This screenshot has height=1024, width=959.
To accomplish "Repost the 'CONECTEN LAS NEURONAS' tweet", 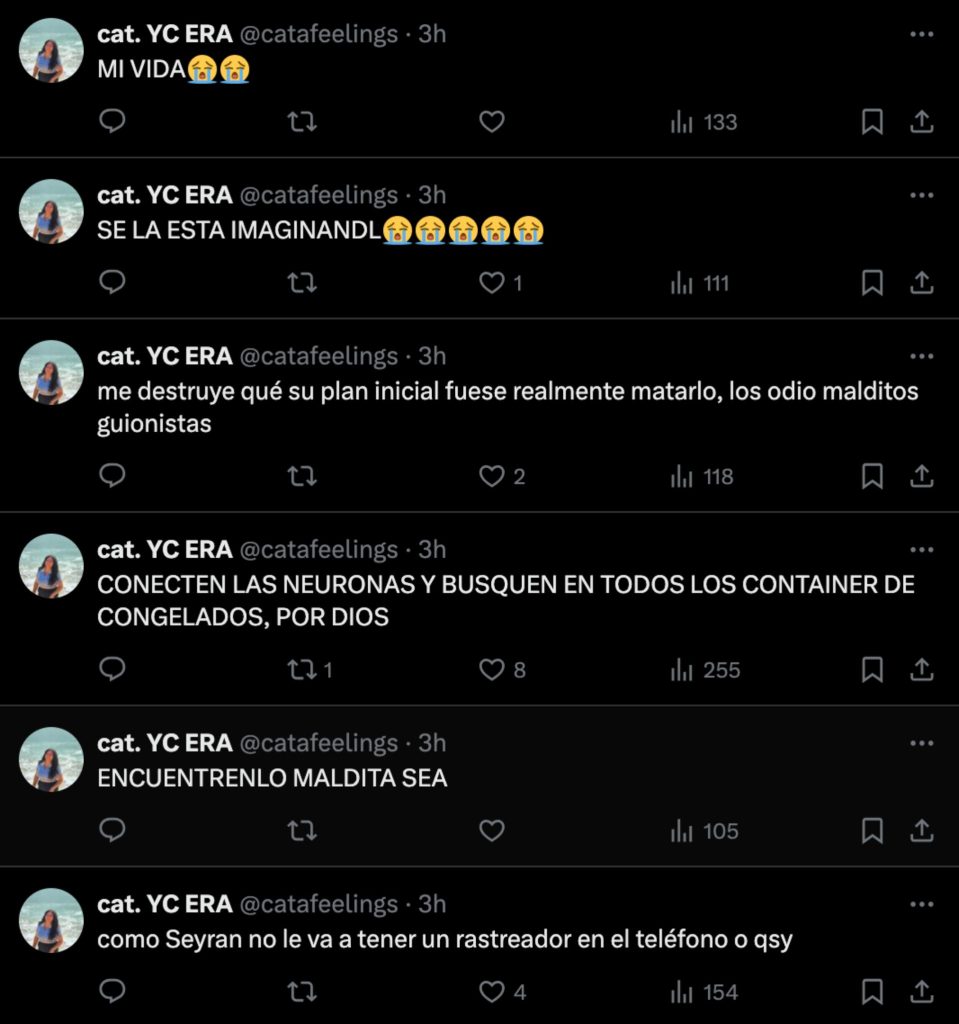I will pos(302,670).
